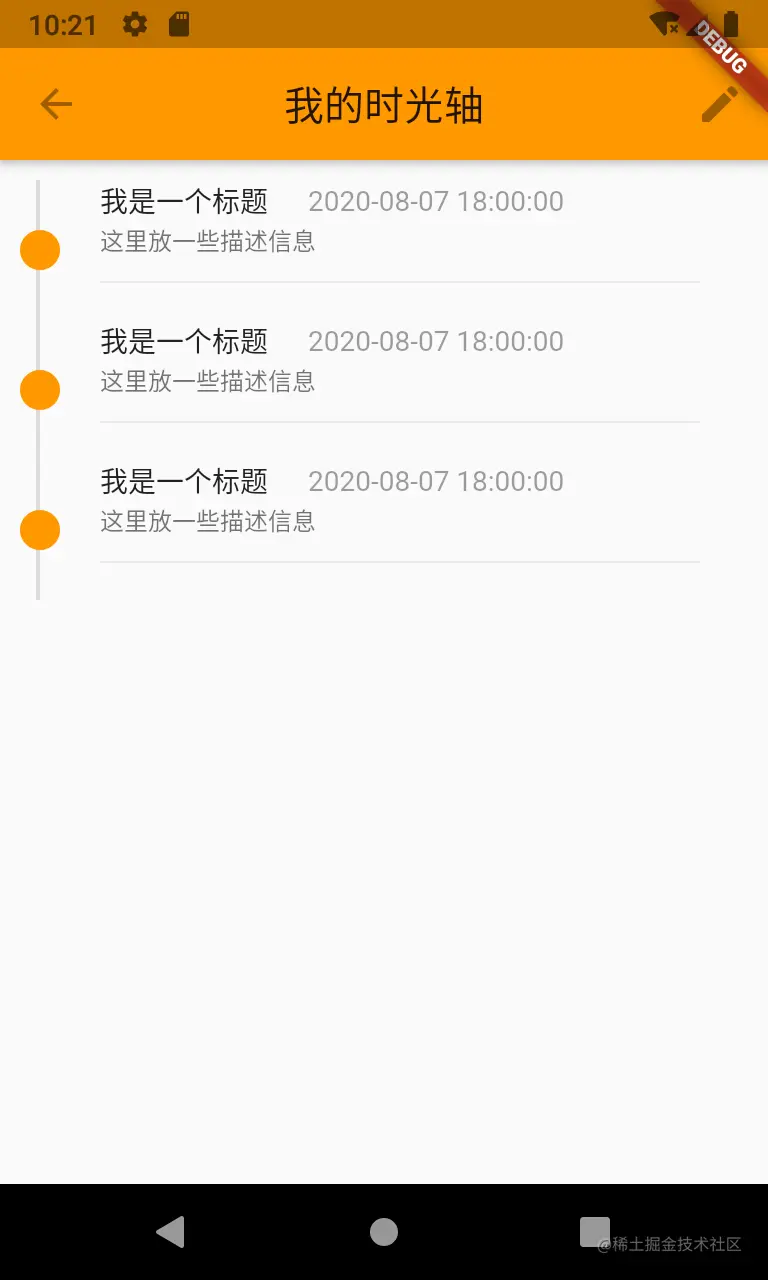Tap the pencil edit icon
Screen dimensions: 768x1280
720,104
